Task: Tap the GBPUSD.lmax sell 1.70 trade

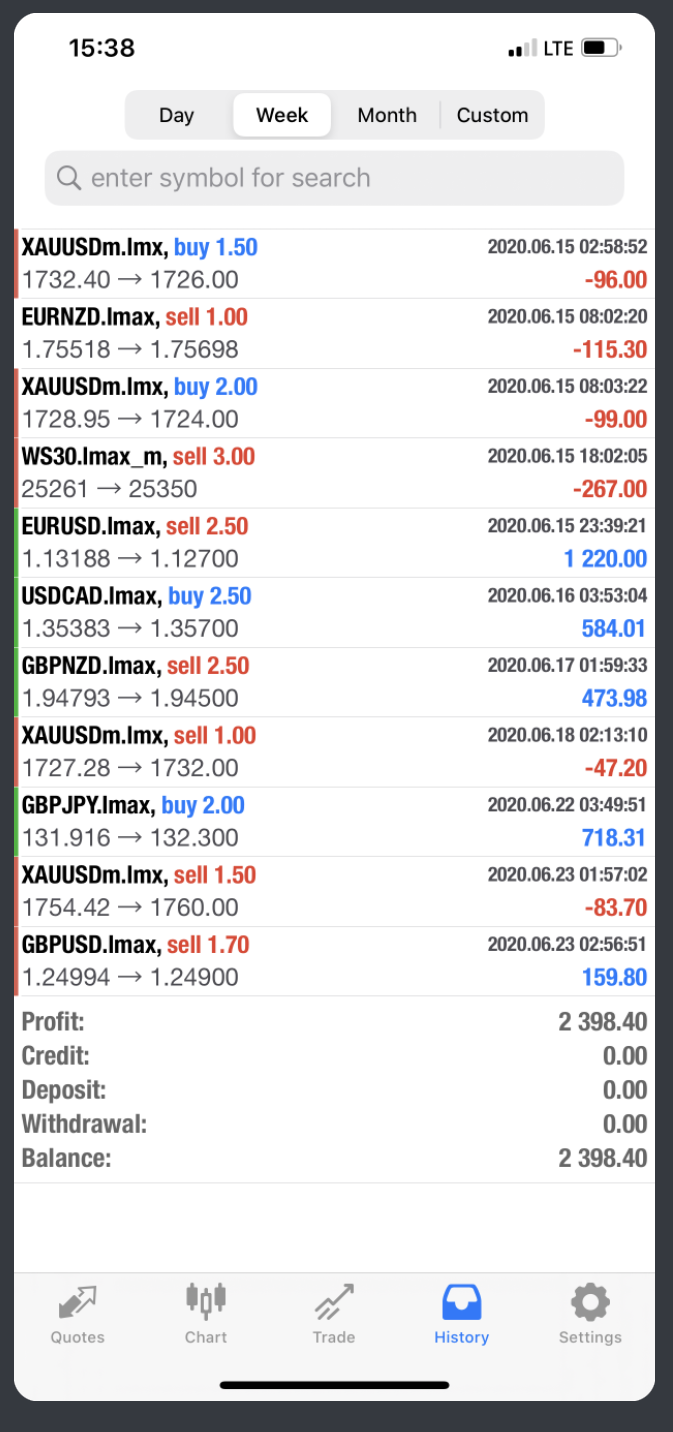Action: pos(334,961)
